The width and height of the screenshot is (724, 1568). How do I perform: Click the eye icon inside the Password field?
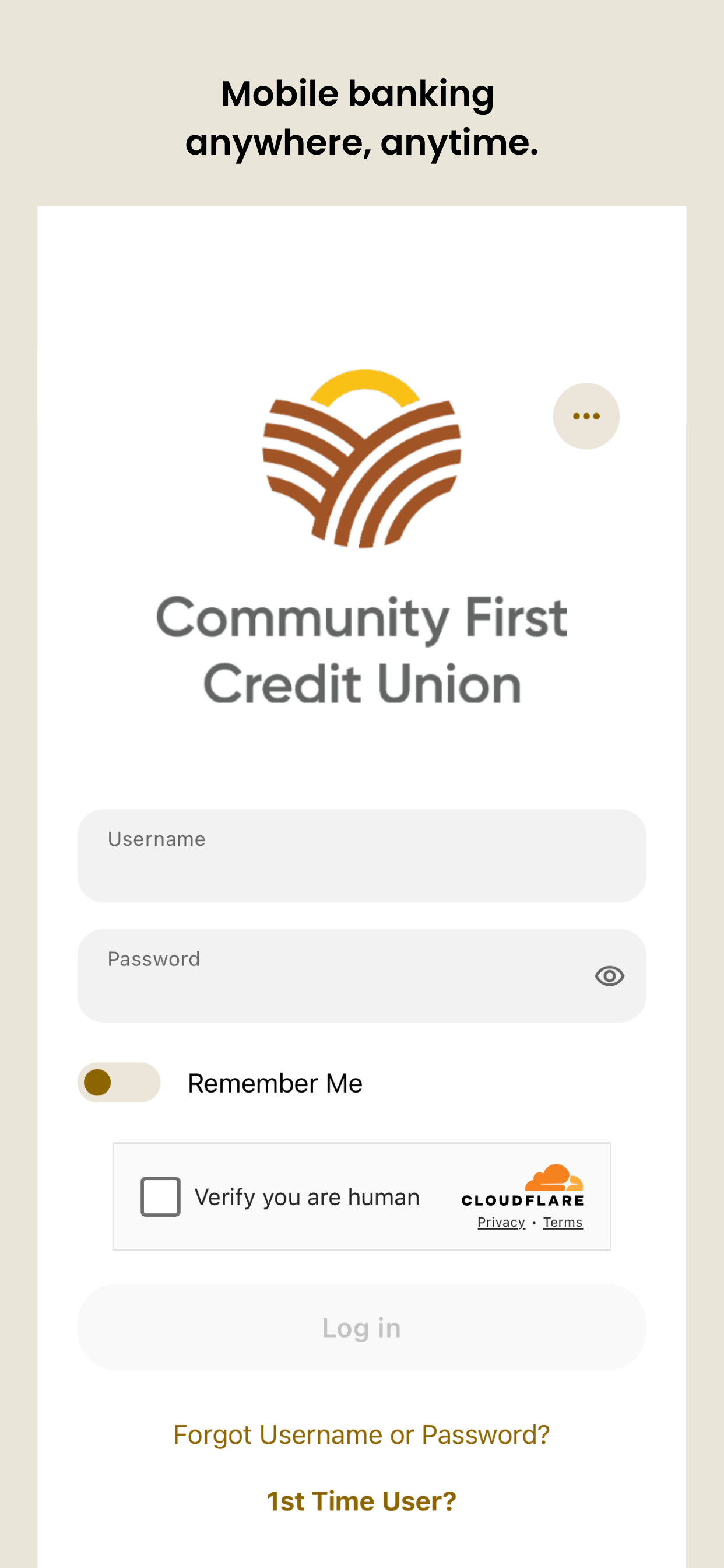pos(610,975)
